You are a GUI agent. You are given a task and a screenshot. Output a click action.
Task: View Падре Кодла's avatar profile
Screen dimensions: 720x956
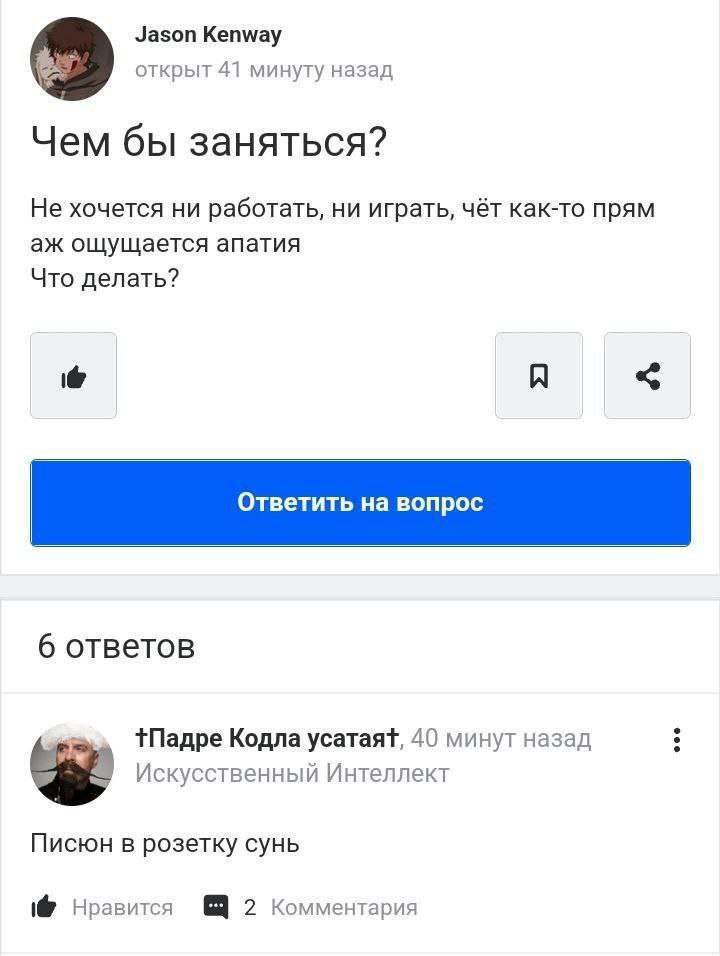click(72, 764)
